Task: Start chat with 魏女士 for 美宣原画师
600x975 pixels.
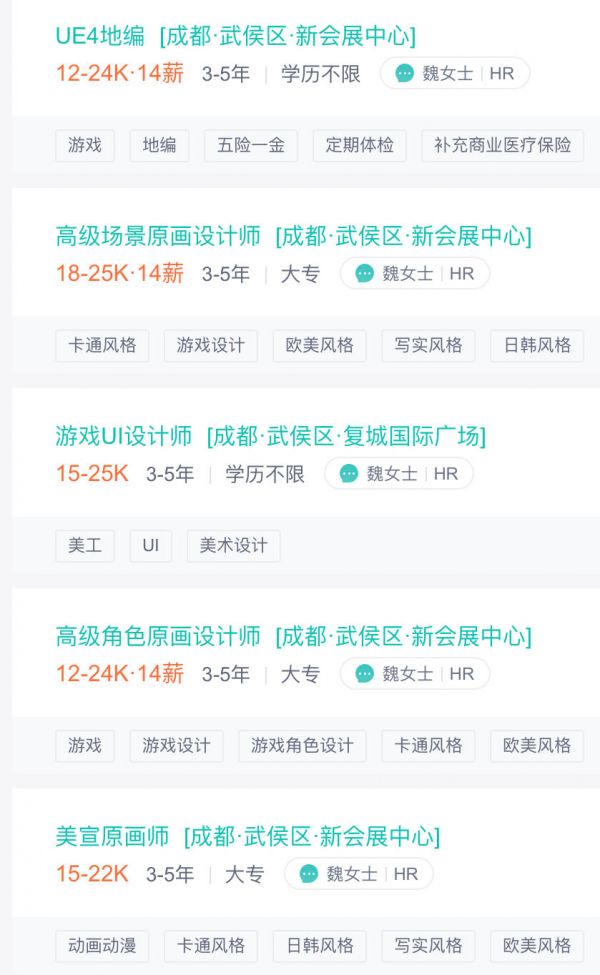Action: pos(359,874)
